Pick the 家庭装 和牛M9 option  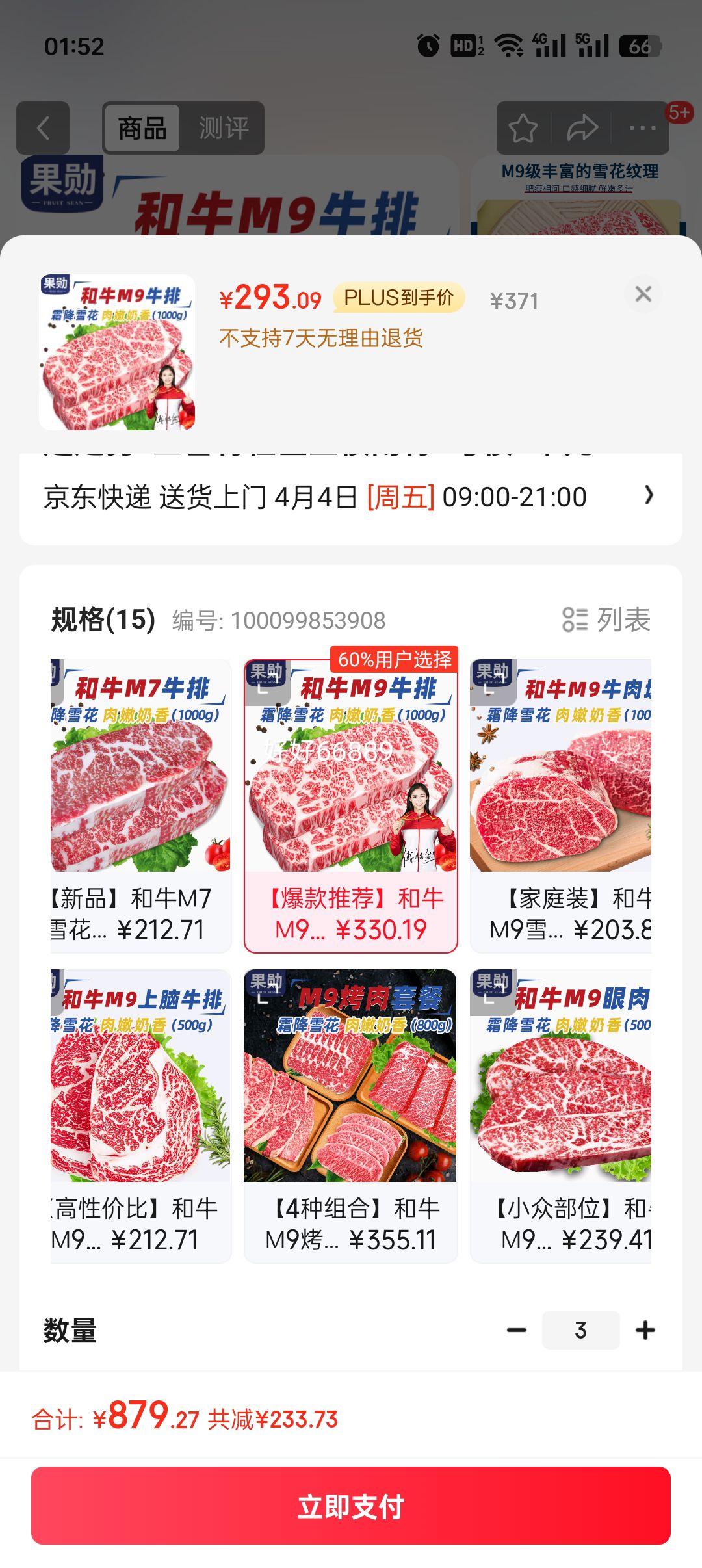tap(560, 806)
